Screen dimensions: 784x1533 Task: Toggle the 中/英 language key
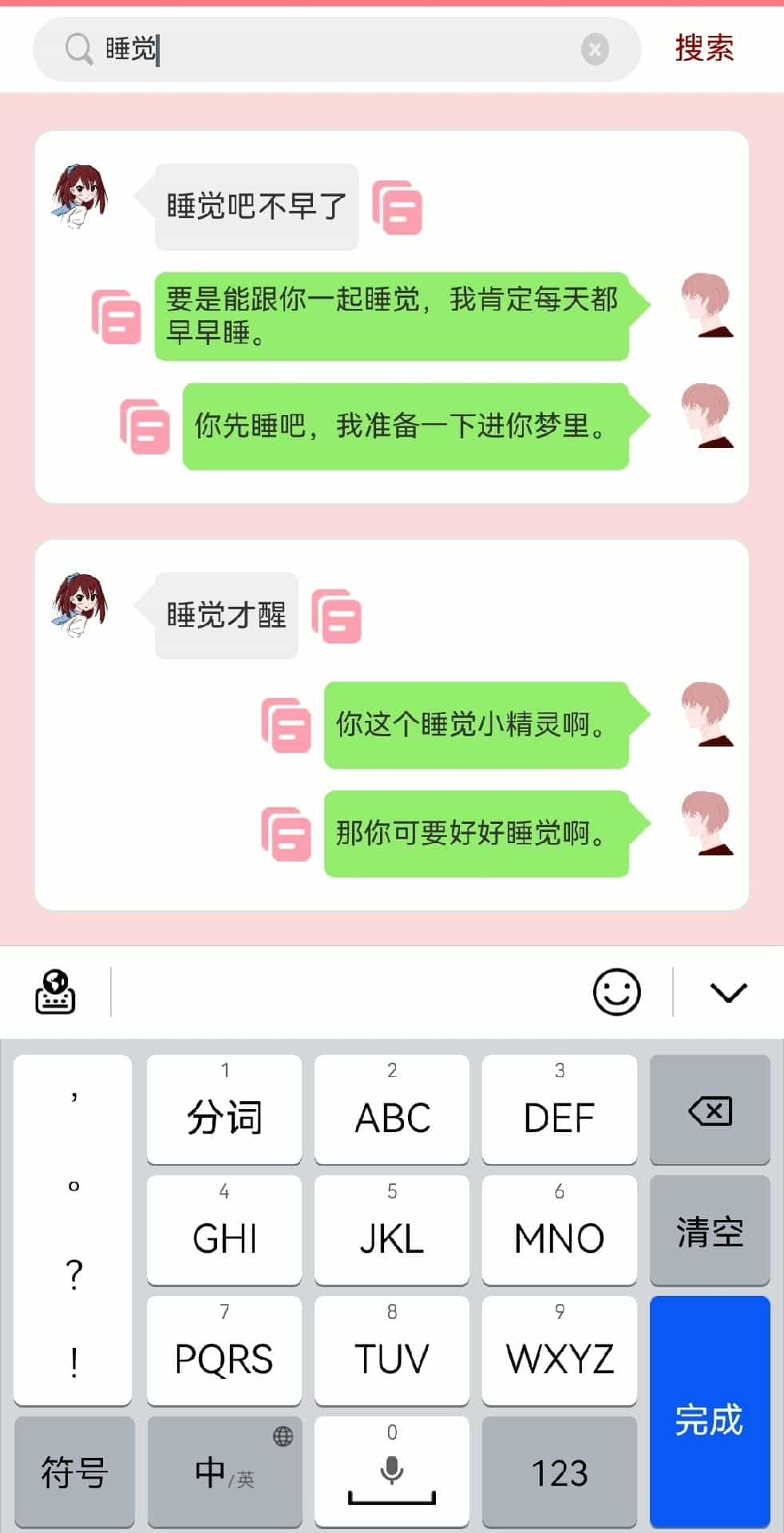(224, 1472)
